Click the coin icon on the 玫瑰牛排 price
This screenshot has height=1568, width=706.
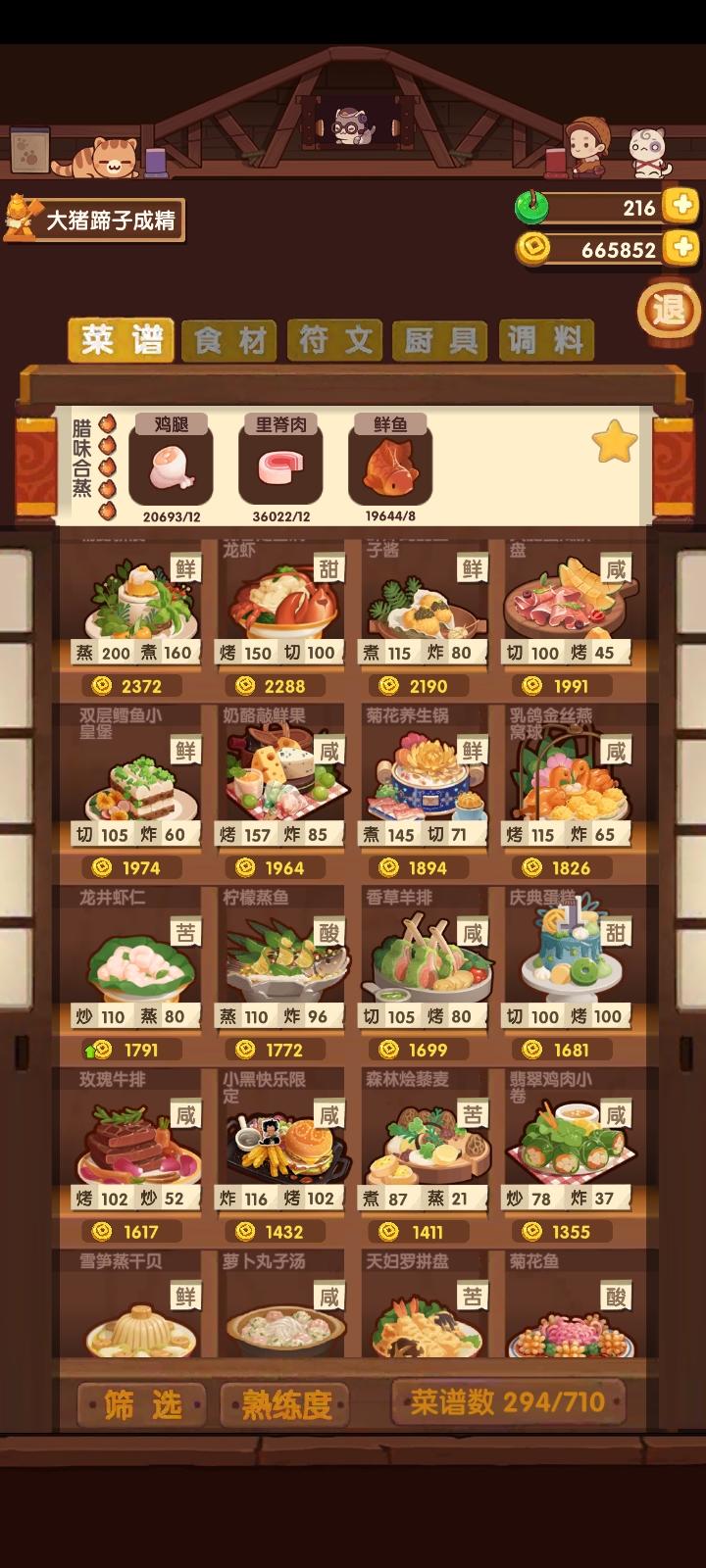tap(100, 1230)
